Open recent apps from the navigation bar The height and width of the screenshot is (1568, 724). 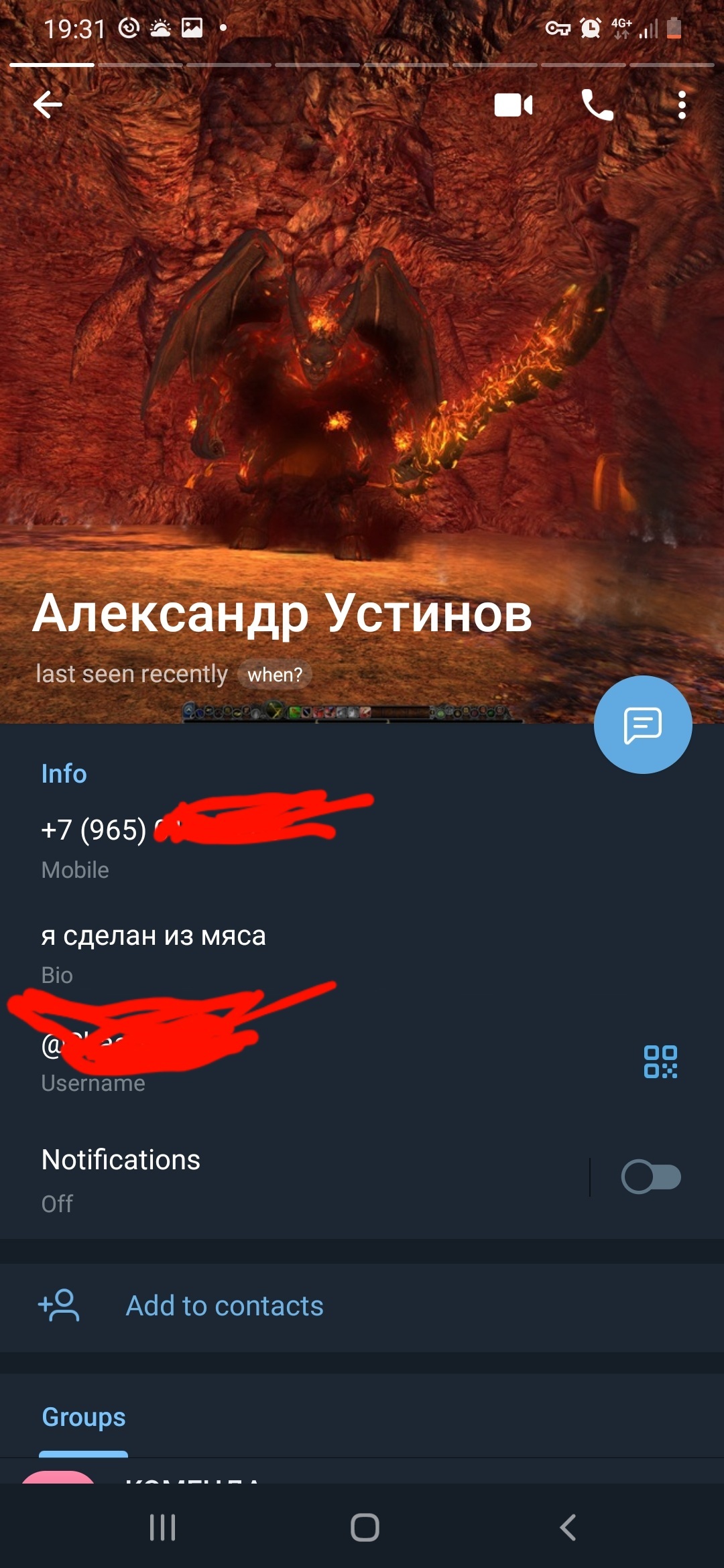pos(162,1527)
